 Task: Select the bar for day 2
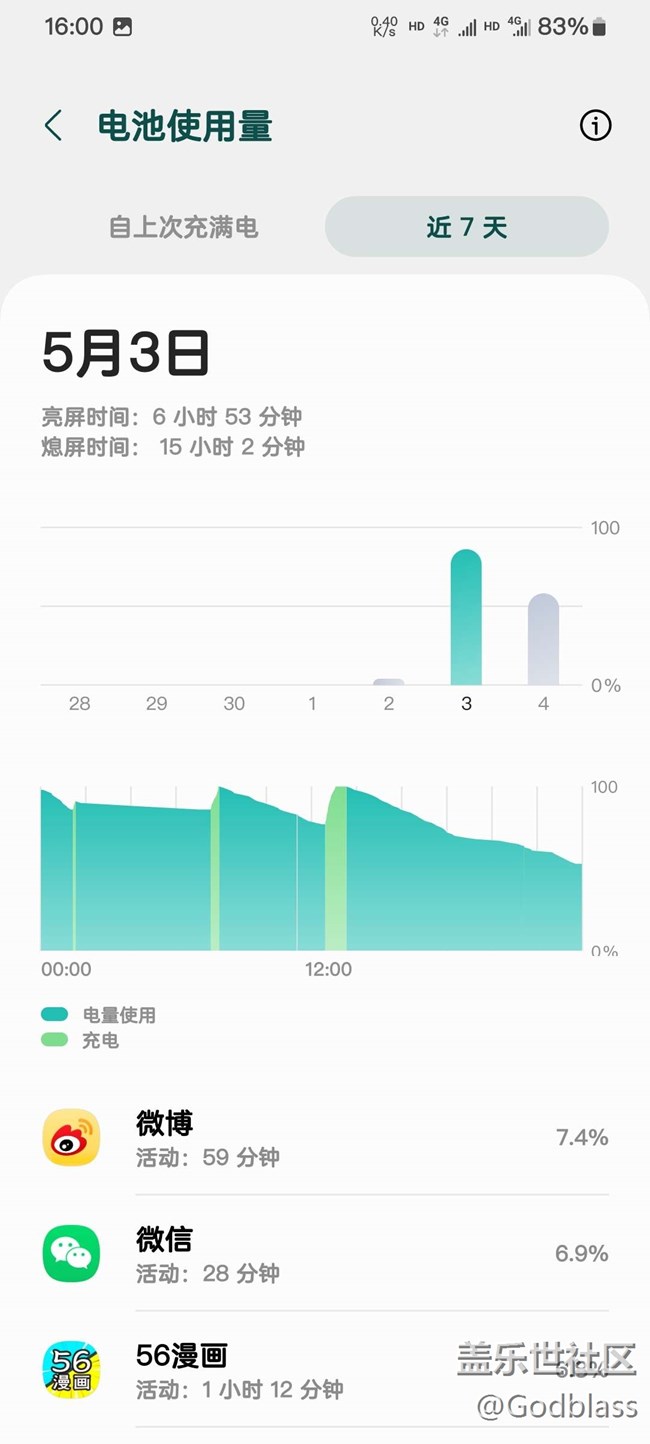coord(389,682)
